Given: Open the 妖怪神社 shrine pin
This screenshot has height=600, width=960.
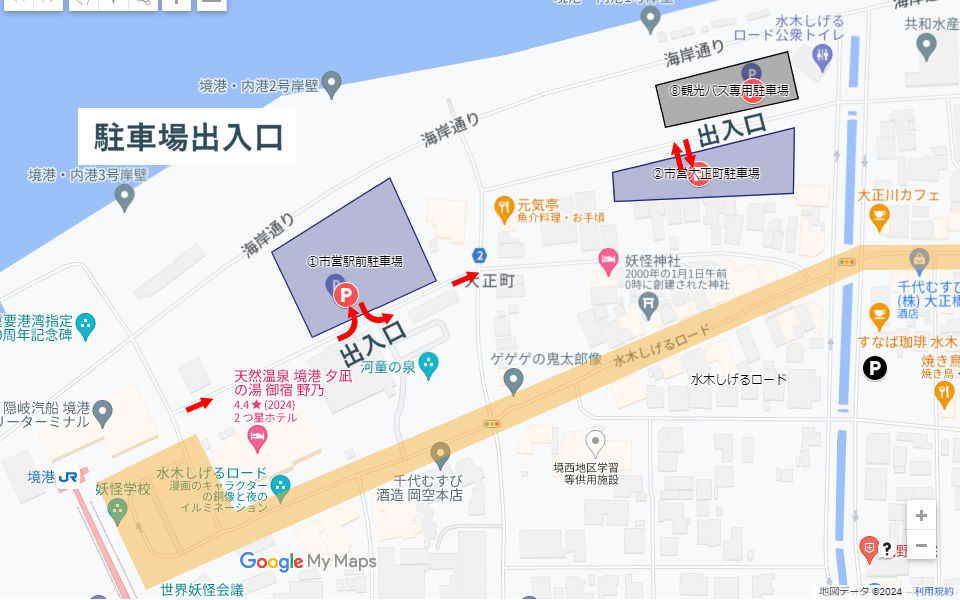Looking at the screenshot, I should point(607,262).
